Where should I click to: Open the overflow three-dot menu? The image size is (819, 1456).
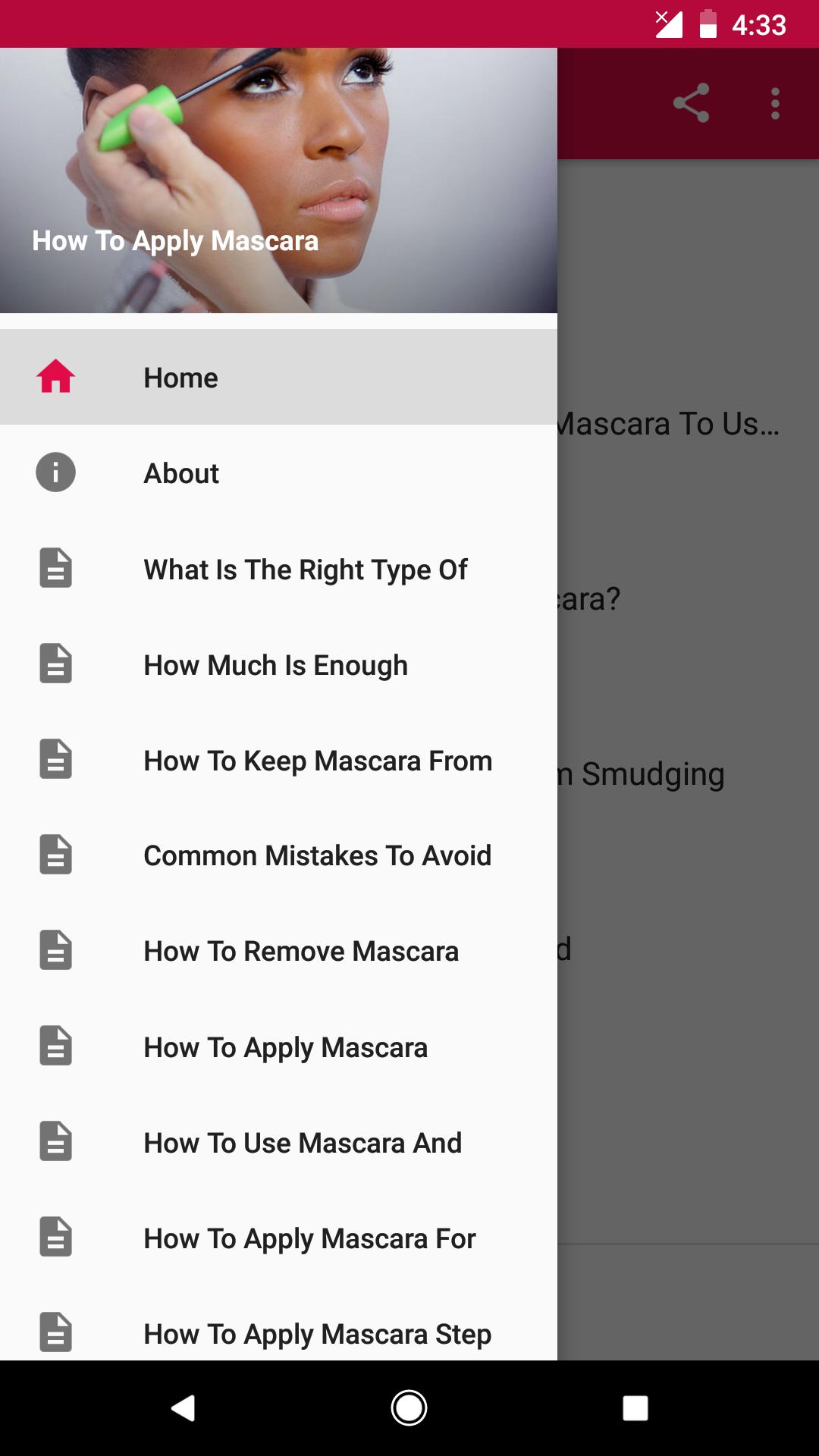[774, 105]
